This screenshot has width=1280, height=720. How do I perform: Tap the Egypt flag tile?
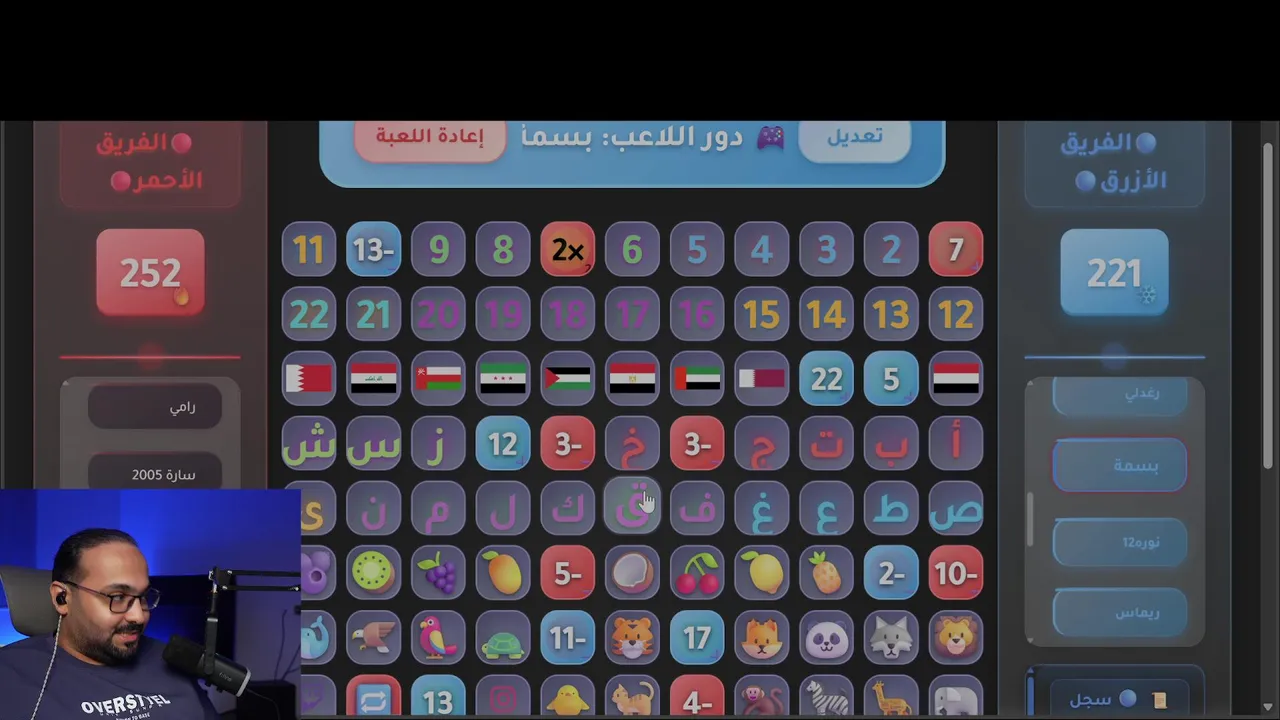click(x=632, y=379)
